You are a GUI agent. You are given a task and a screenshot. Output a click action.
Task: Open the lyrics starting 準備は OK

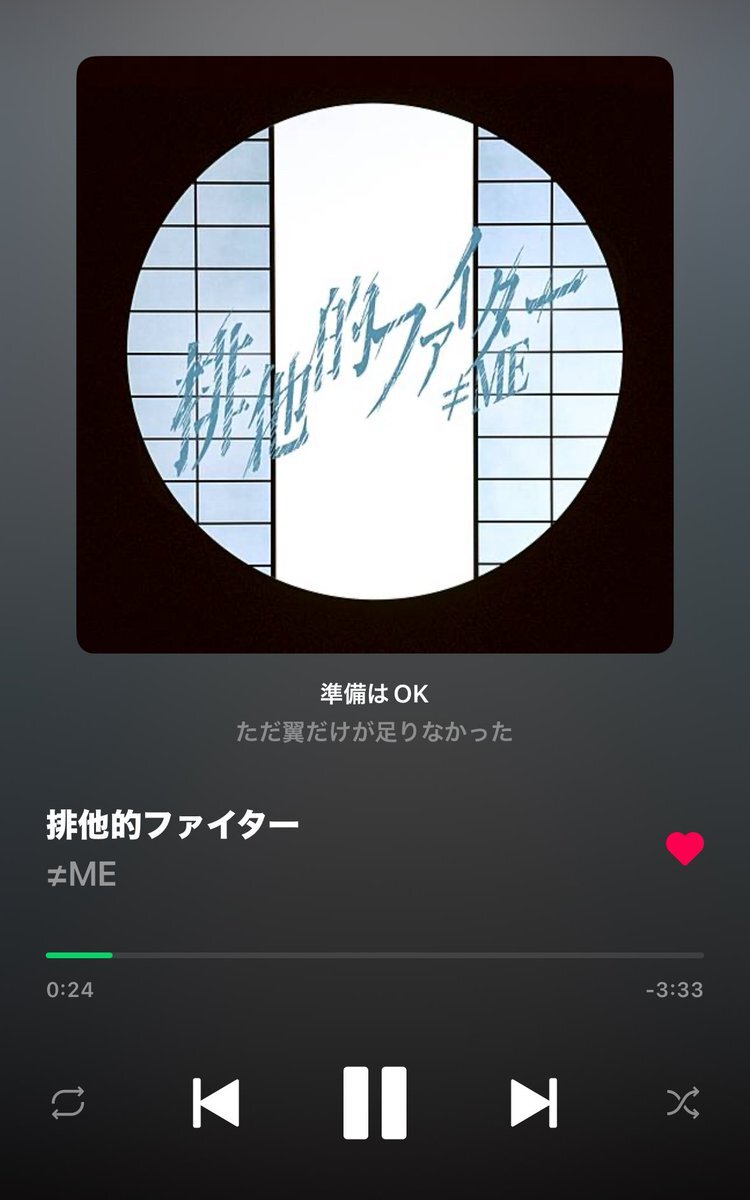click(375, 693)
